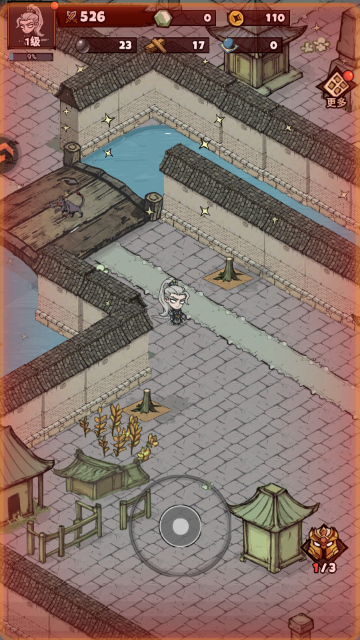Tap the partially hidden arrow icon

(x=8, y=156)
